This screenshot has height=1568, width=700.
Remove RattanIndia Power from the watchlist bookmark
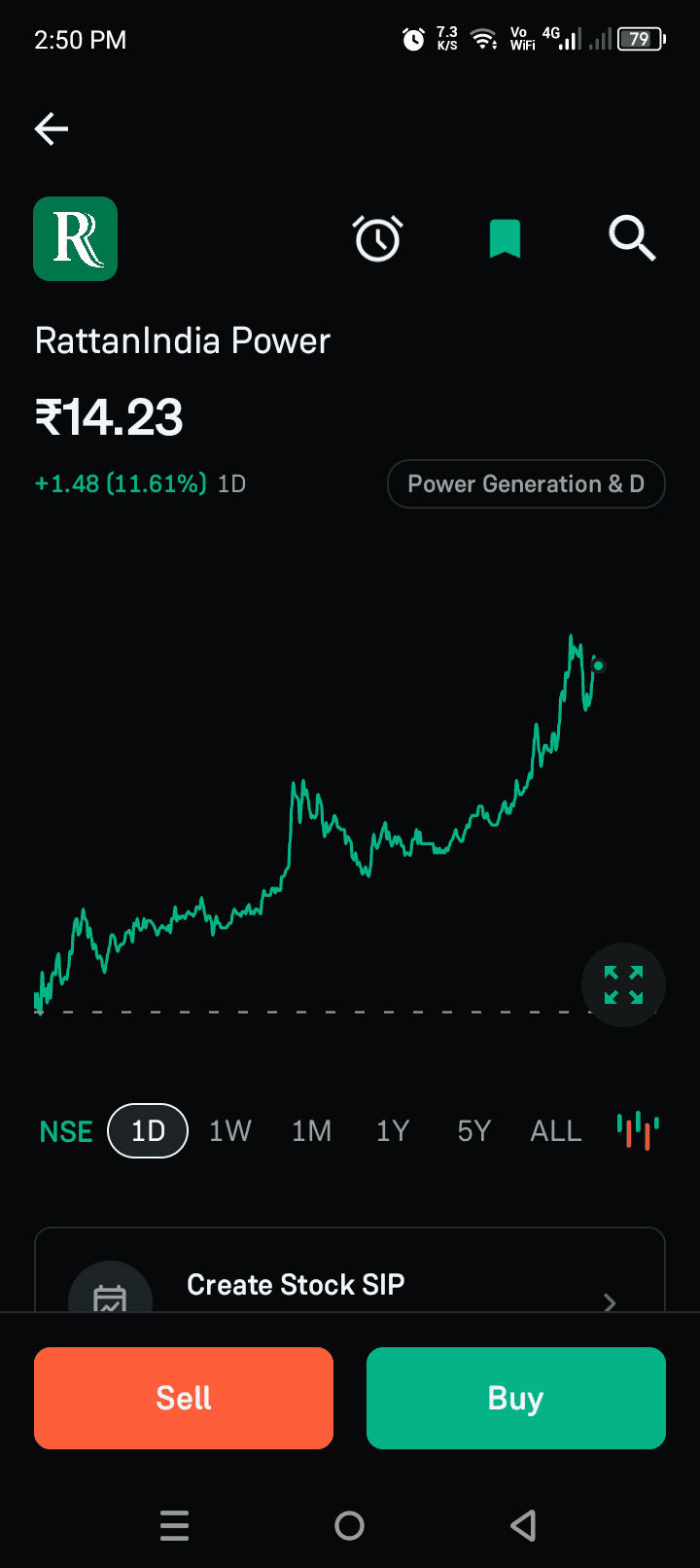pos(505,238)
